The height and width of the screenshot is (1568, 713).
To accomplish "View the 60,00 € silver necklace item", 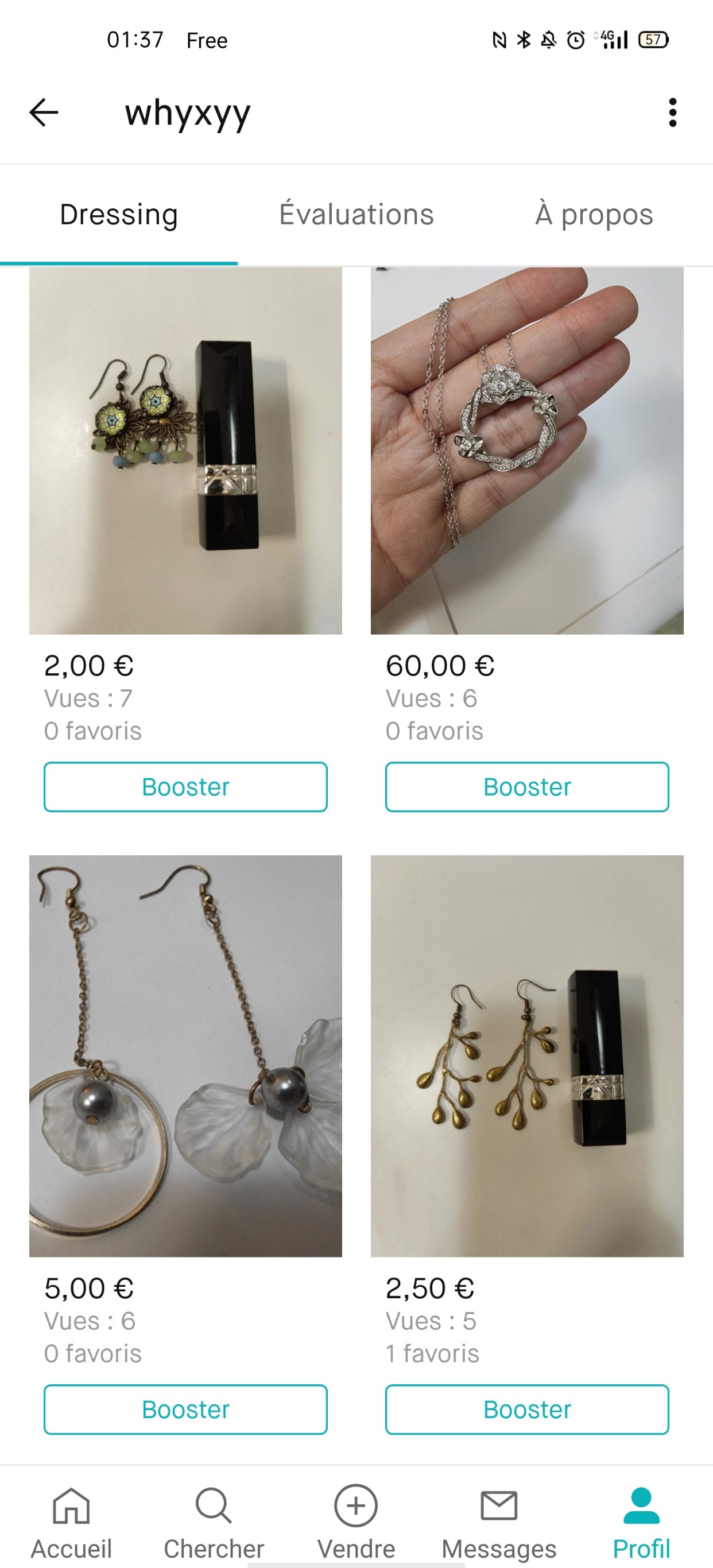I will 528,451.
